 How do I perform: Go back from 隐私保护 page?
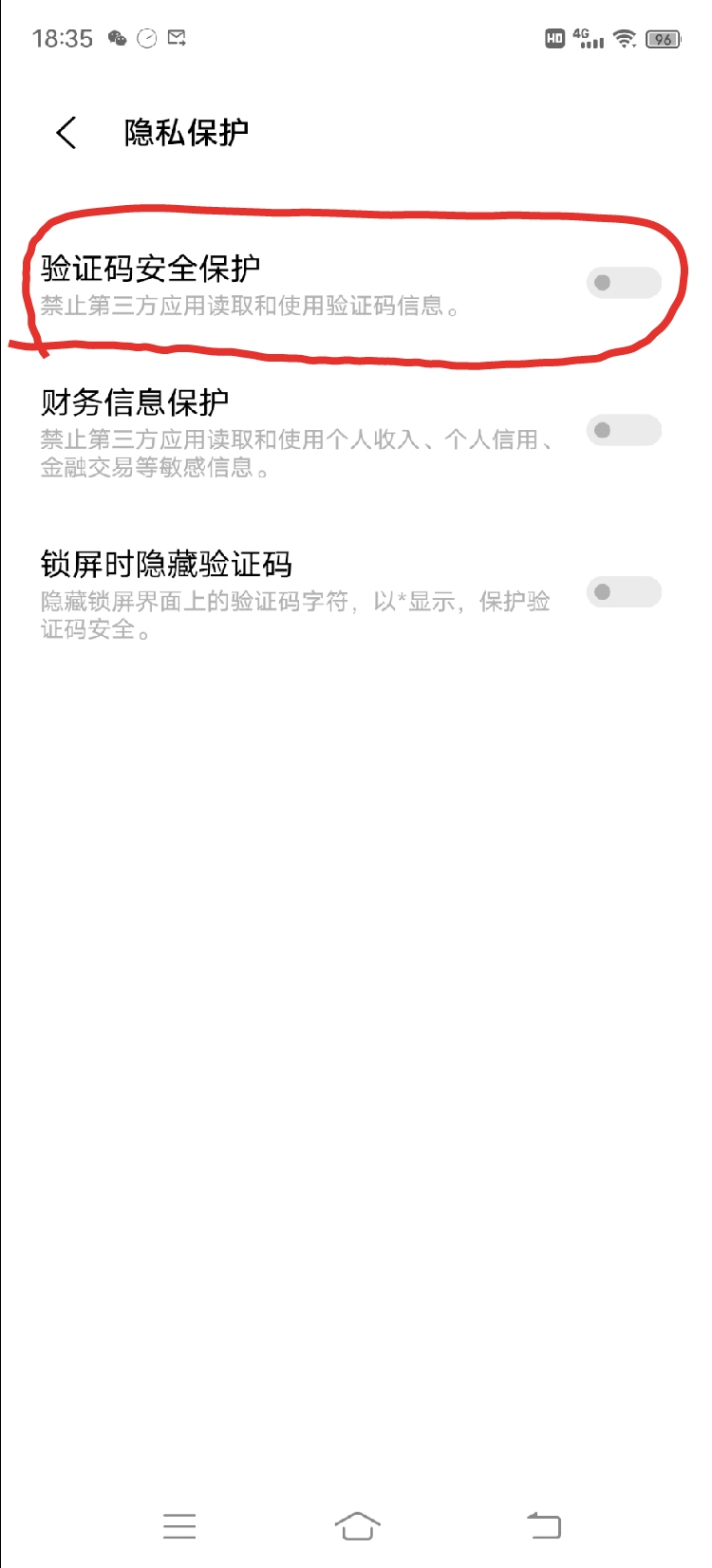(x=66, y=133)
